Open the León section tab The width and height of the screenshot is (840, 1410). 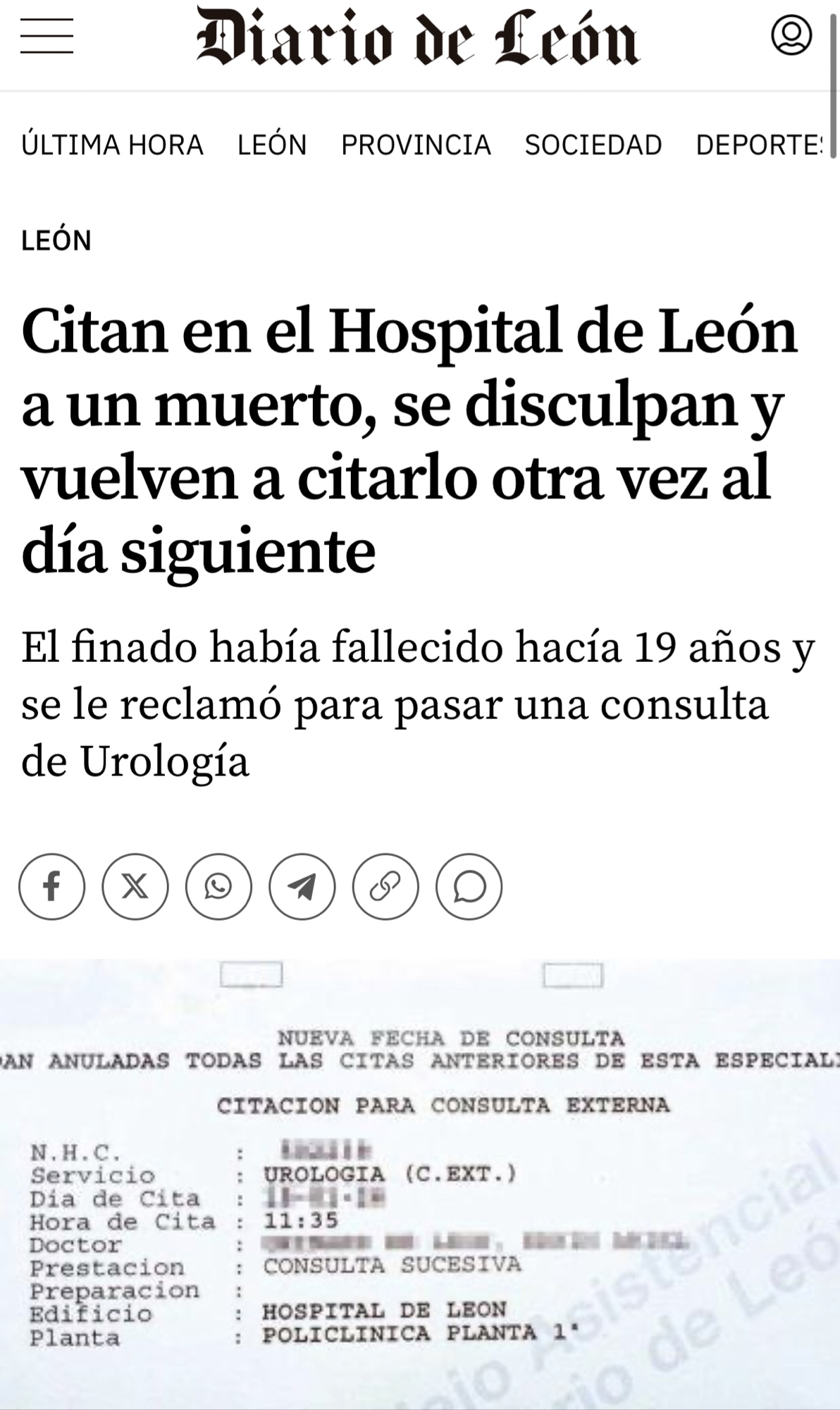tap(272, 145)
